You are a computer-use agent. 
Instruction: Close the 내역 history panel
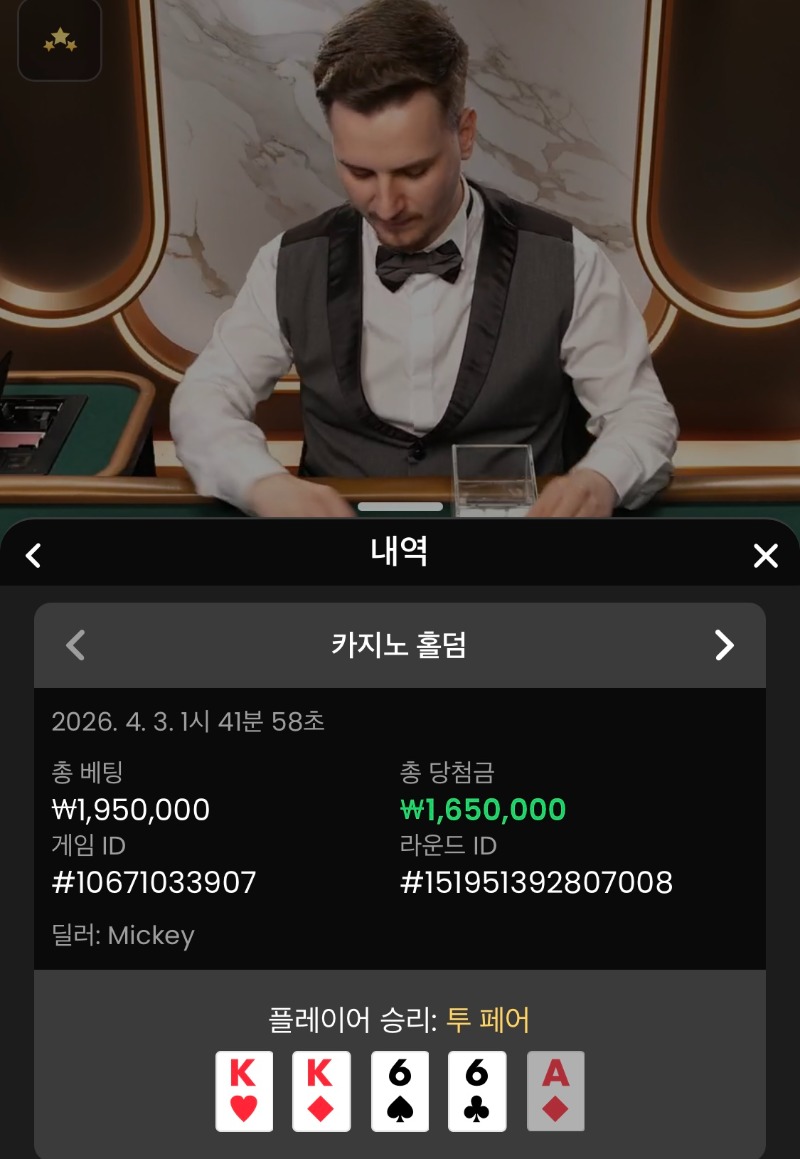tap(765, 556)
